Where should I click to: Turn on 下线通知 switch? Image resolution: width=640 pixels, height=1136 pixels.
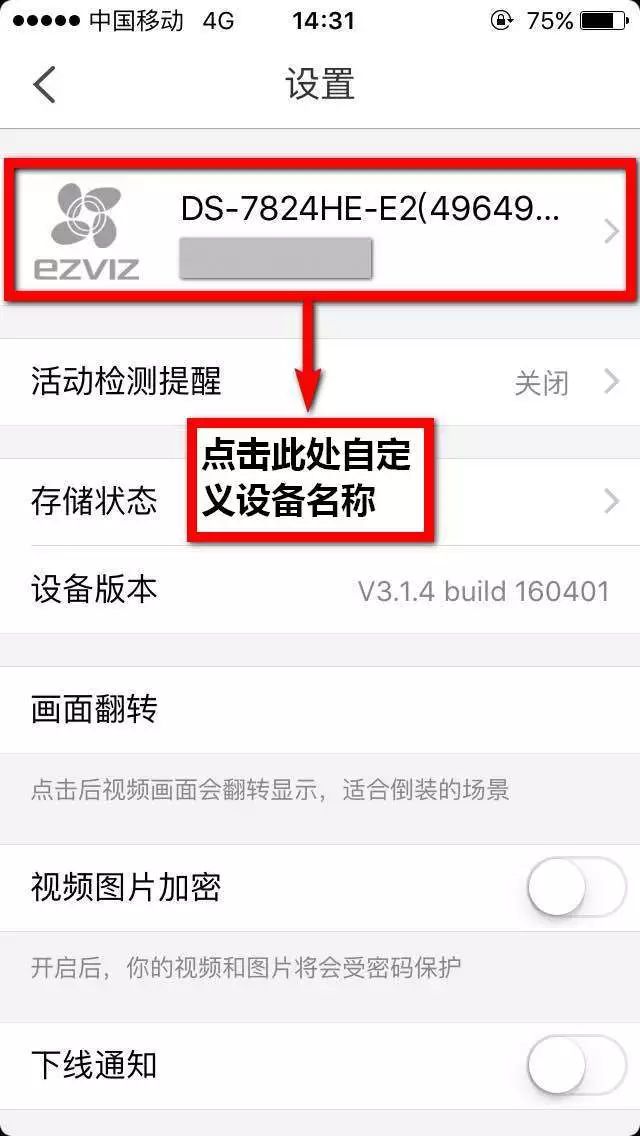pos(575,1066)
